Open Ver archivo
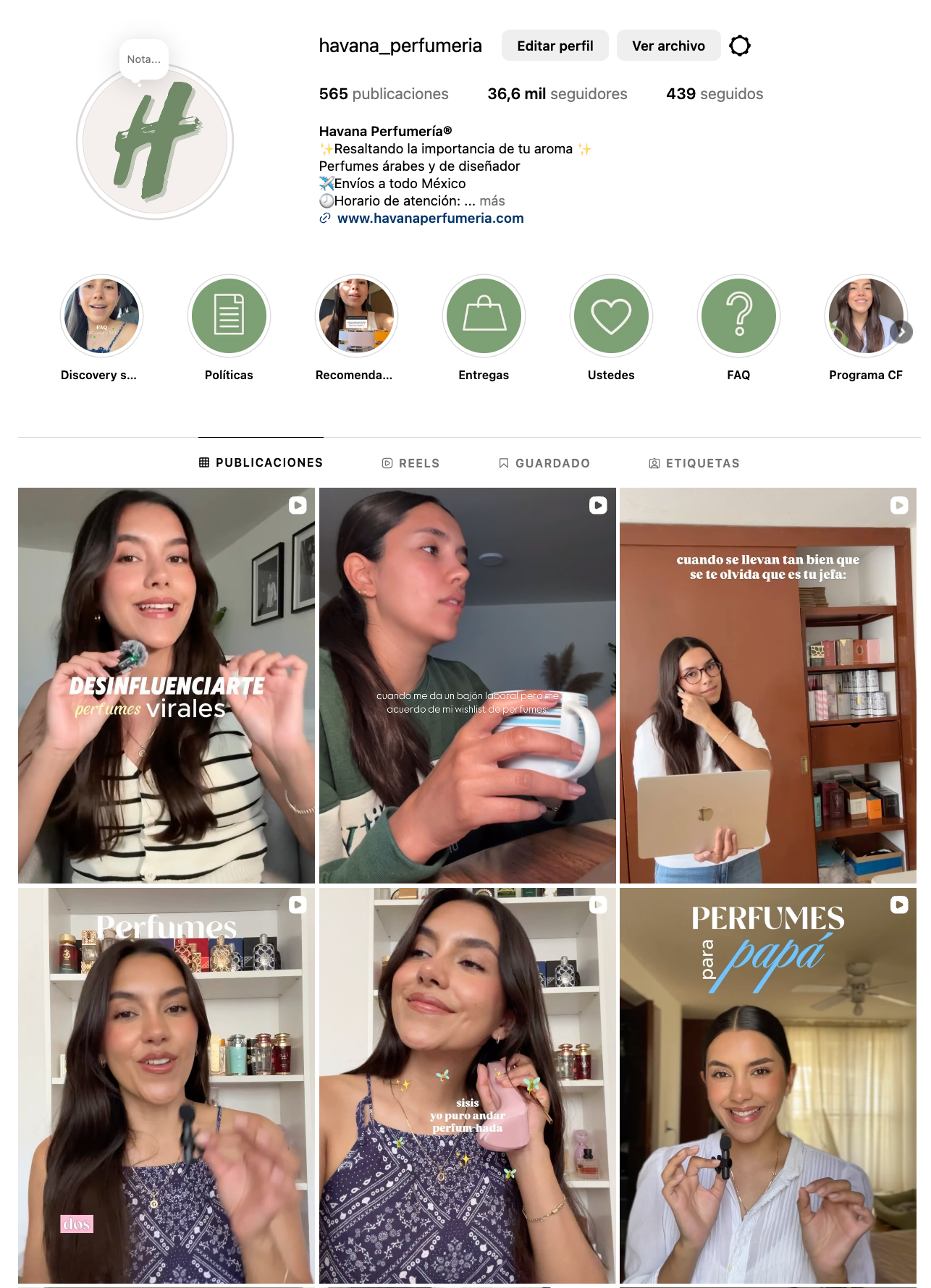This screenshot has width=931, height=1288. click(x=667, y=46)
